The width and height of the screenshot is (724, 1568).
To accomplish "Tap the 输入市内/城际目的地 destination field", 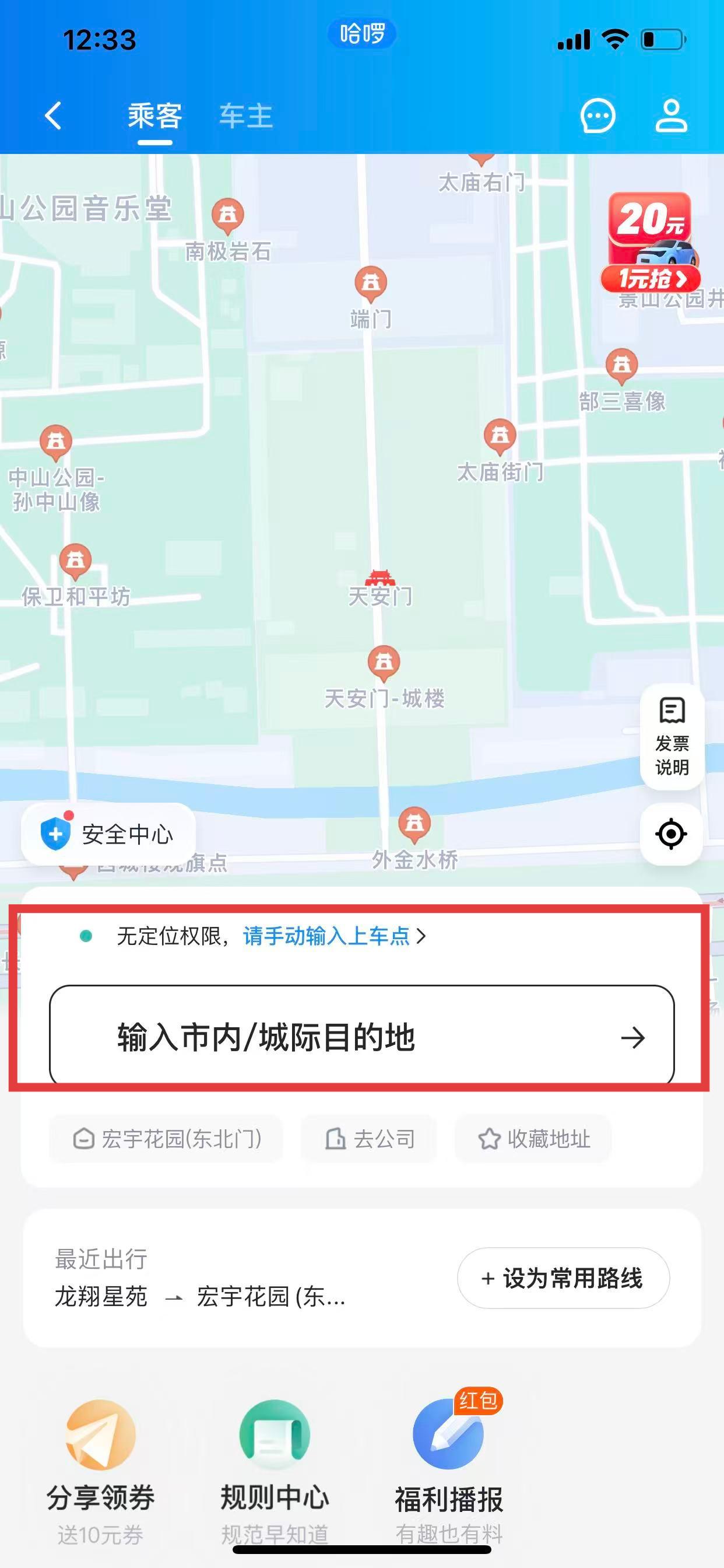I will pyautogui.click(x=361, y=1037).
